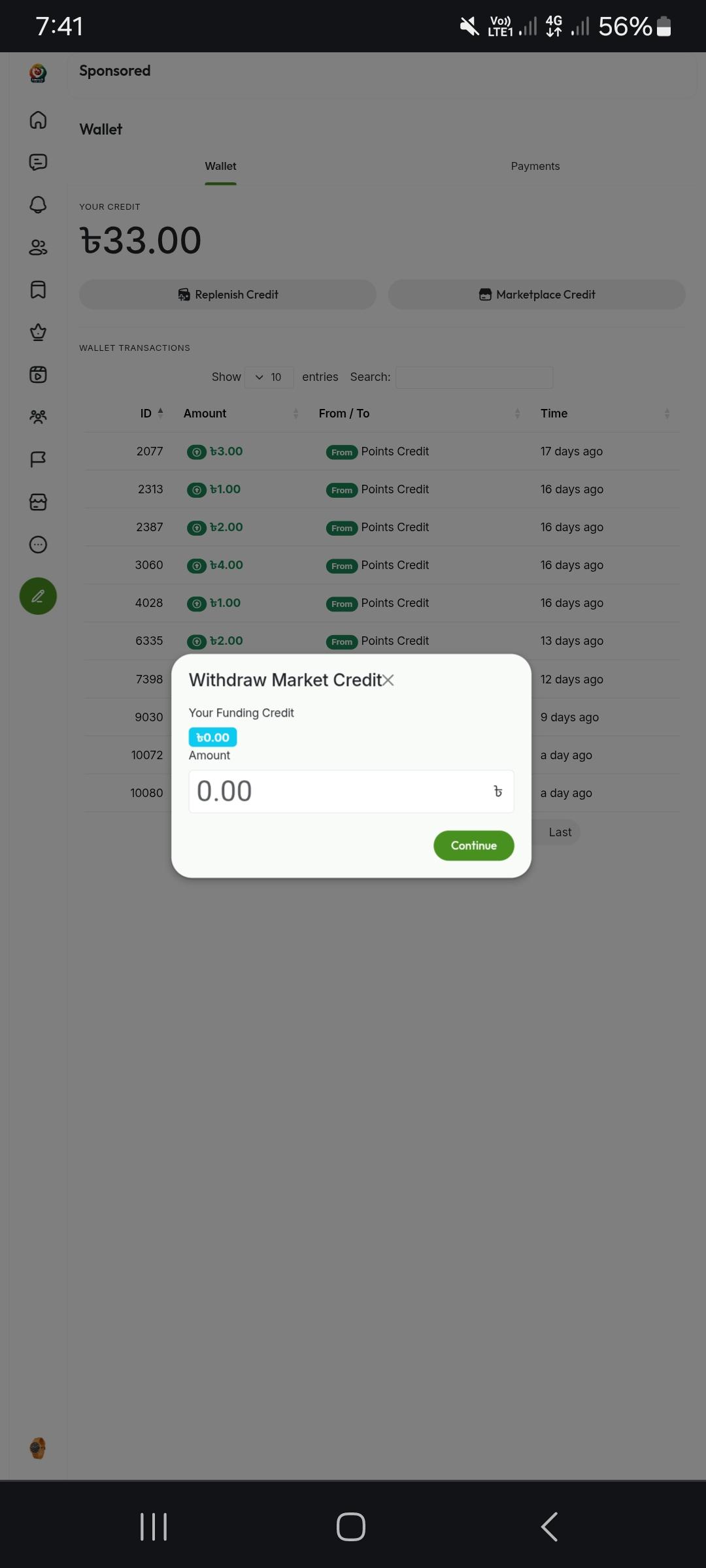Open messages from the sidebar
The height and width of the screenshot is (1568, 706).
click(x=38, y=162)
